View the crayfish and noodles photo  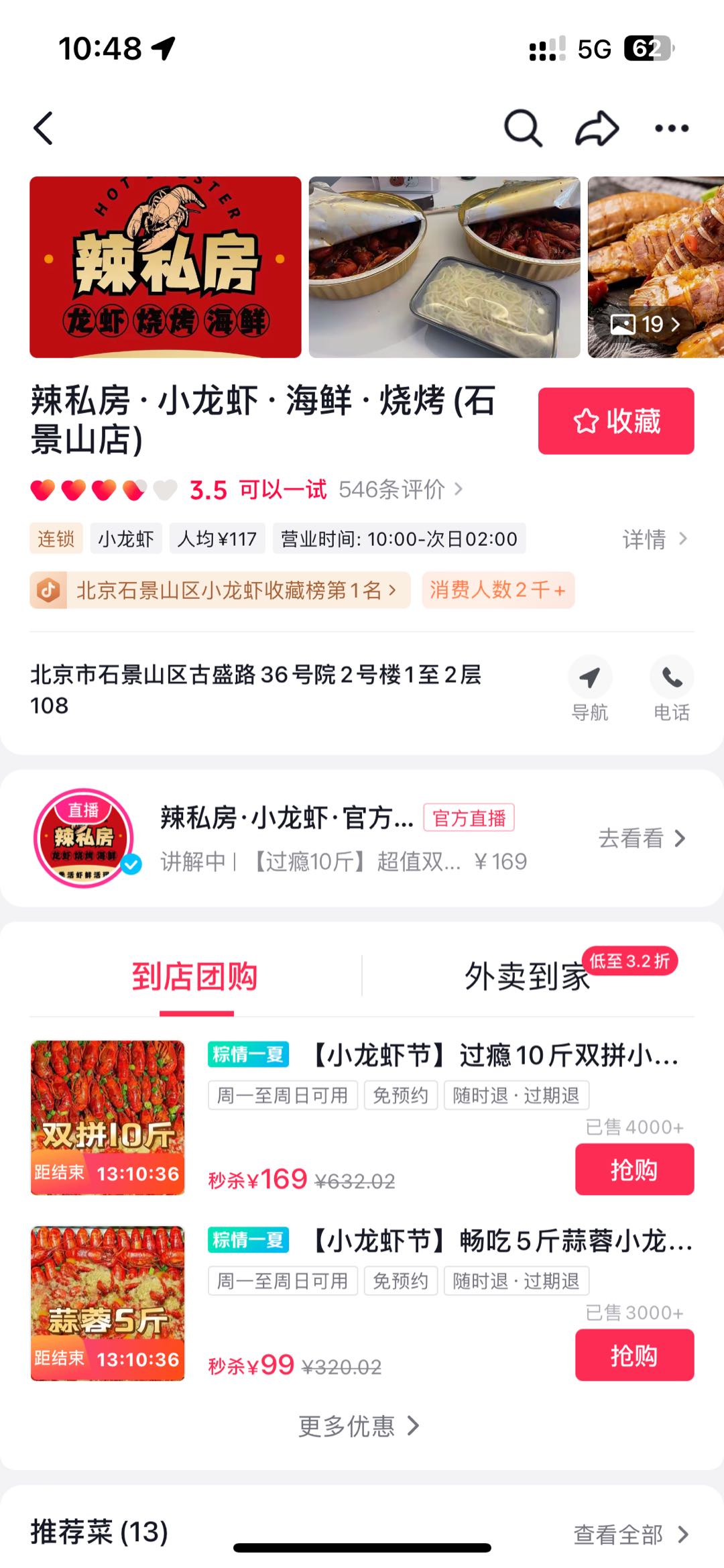[x=444, y=267]
